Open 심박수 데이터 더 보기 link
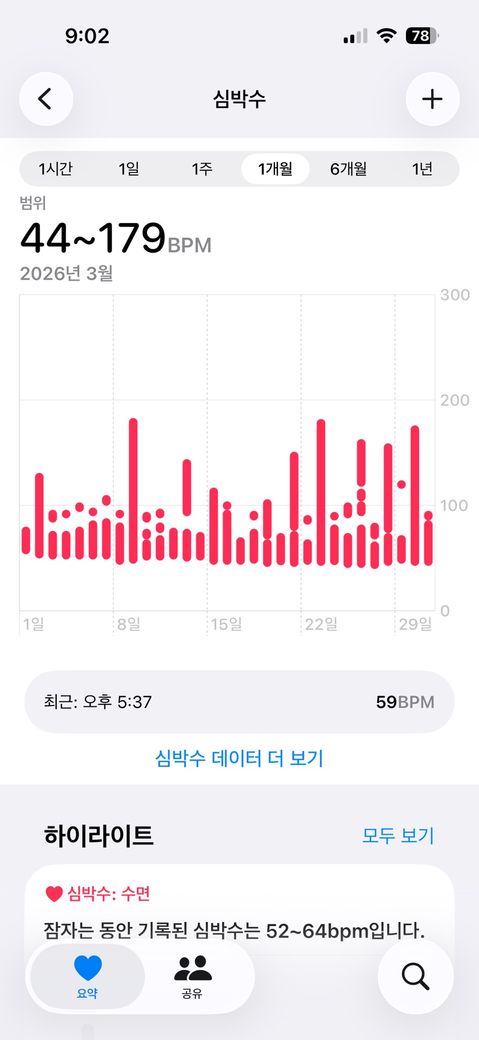The height and width of the screenshot is (1040, 479). tap(240, 758)
